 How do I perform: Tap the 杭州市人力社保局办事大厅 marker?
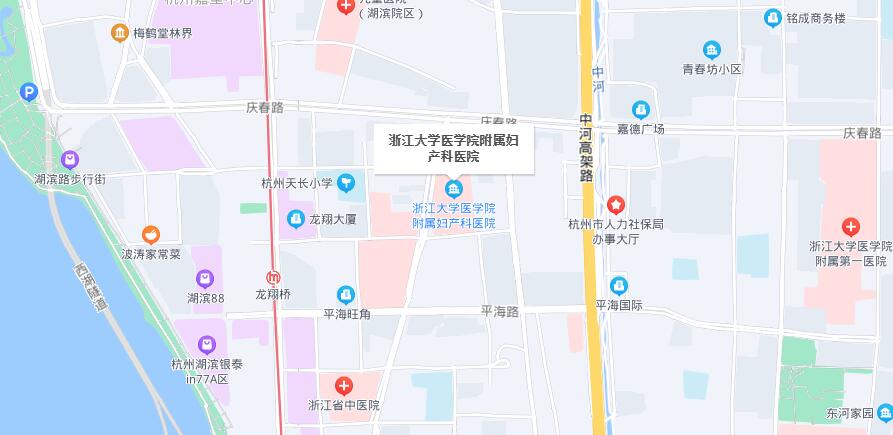click(x=616, y=204)
